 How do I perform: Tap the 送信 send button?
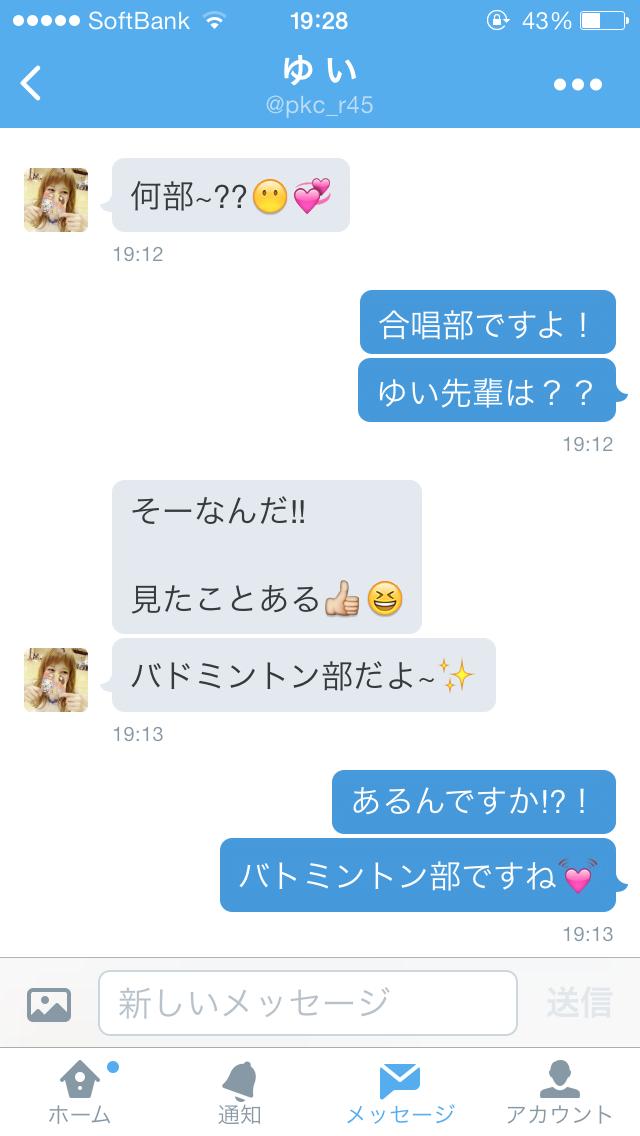tap(579, 1002)
